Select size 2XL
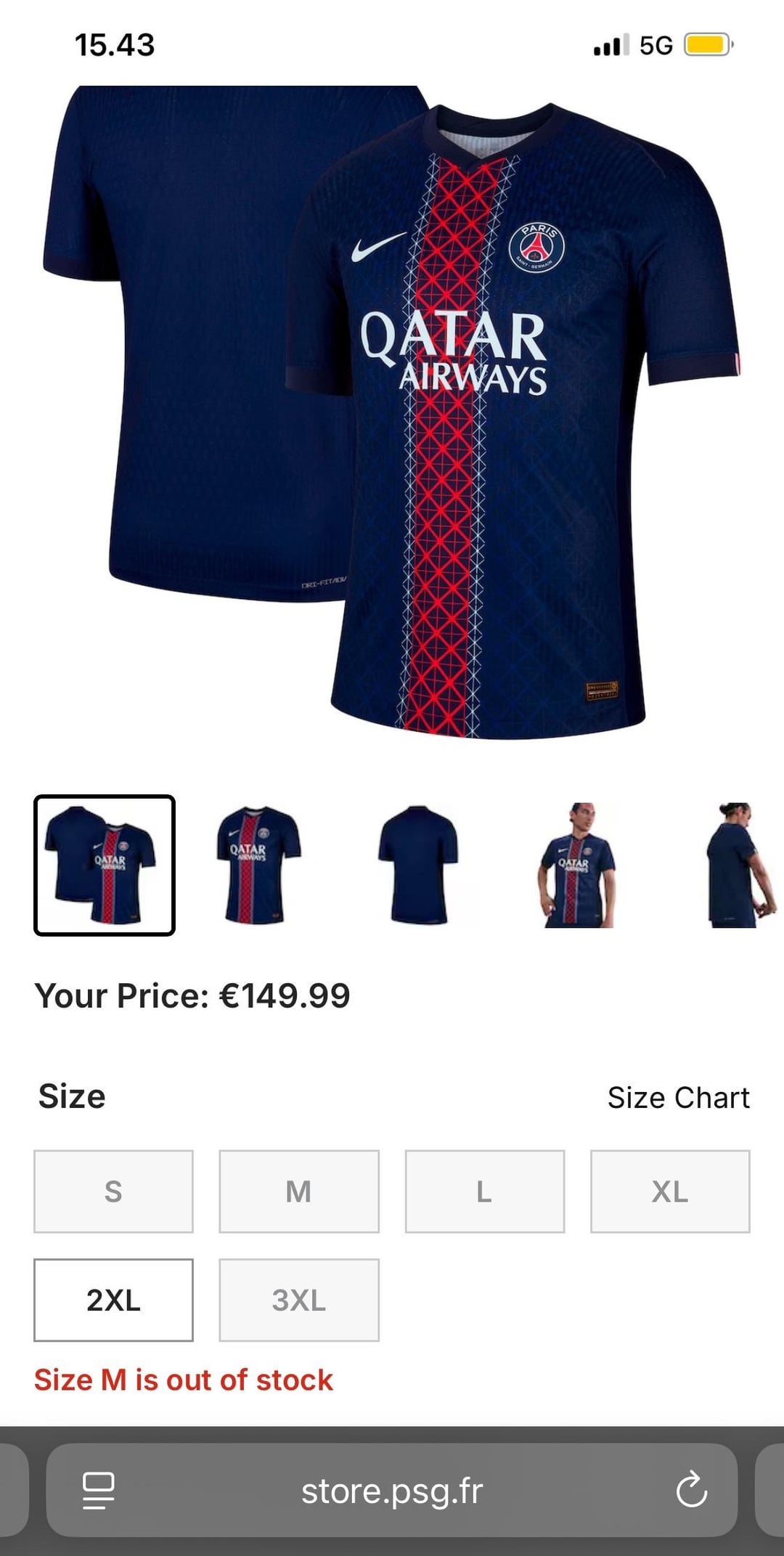Screen dimensions: 784x1556 pyautogui.click(x=113, y=1300)
